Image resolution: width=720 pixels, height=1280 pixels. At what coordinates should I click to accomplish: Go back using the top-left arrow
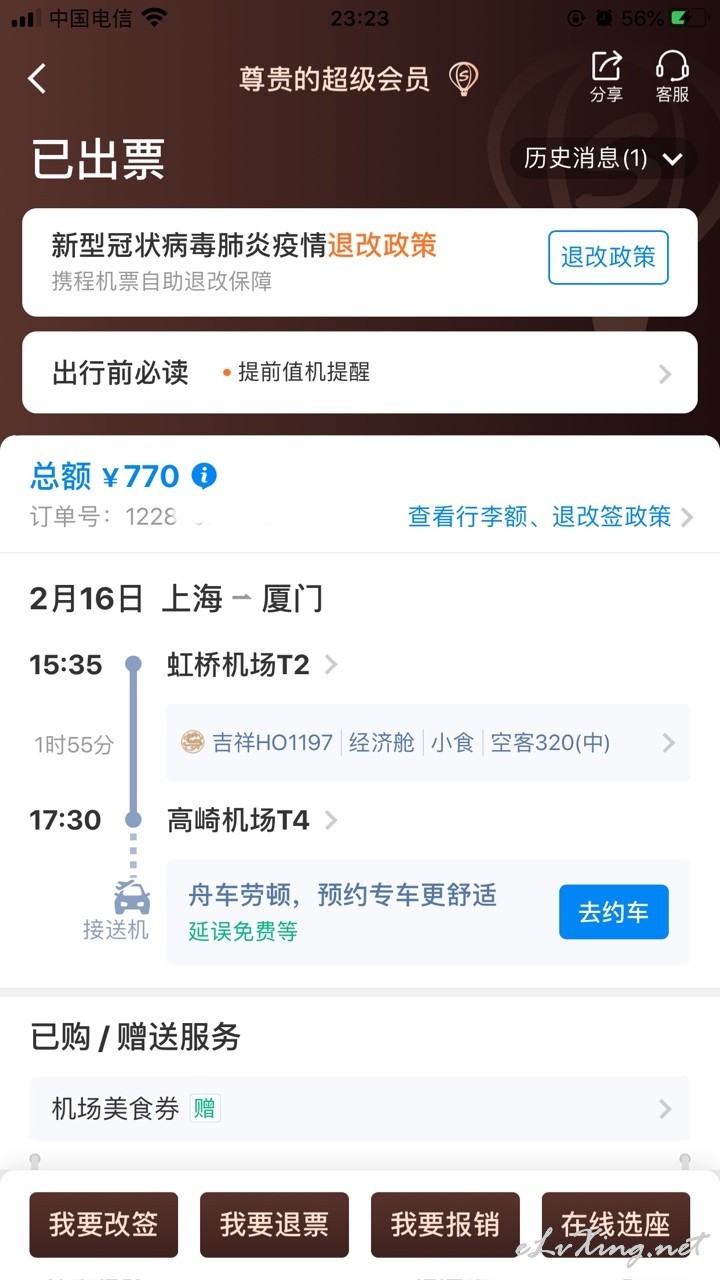(x=37, y=78)
